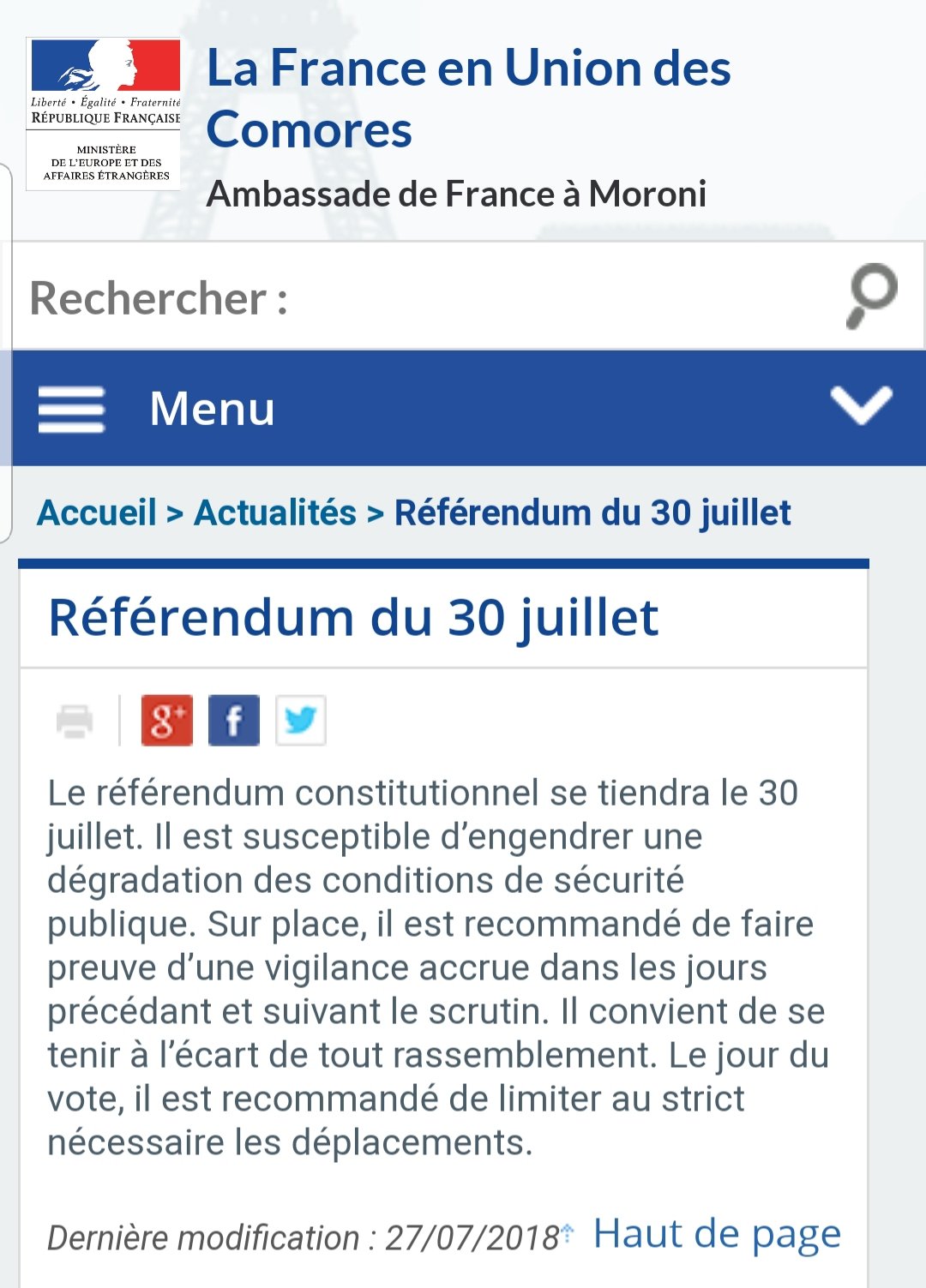Viewport: 926px width, 1288px height.
Task: Print this article with printer icon
Action: point(75,721)
